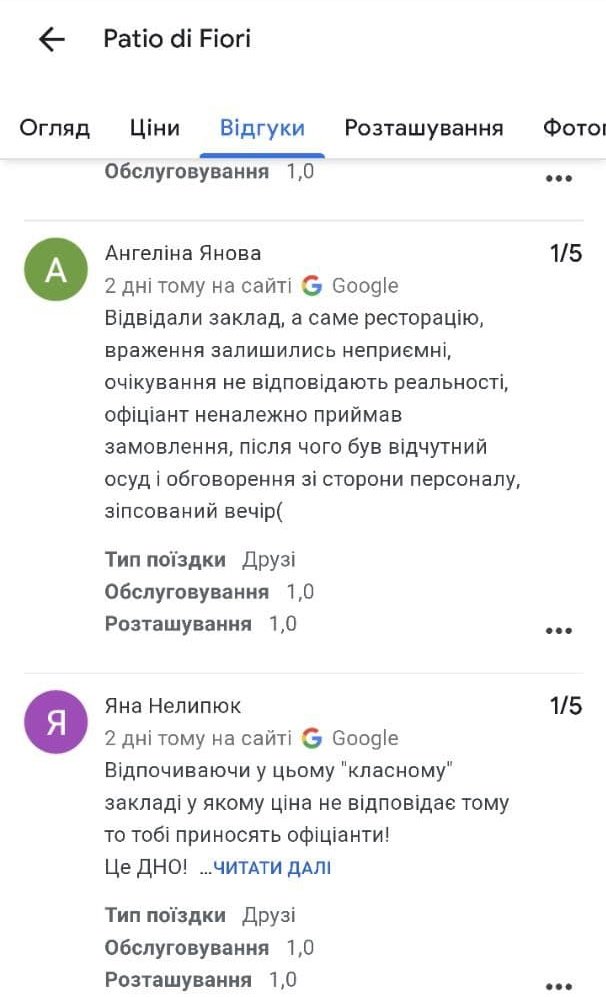Open Яна Нелипюк's profile avatar
The image size is (606, 997).
coord(56,722)
